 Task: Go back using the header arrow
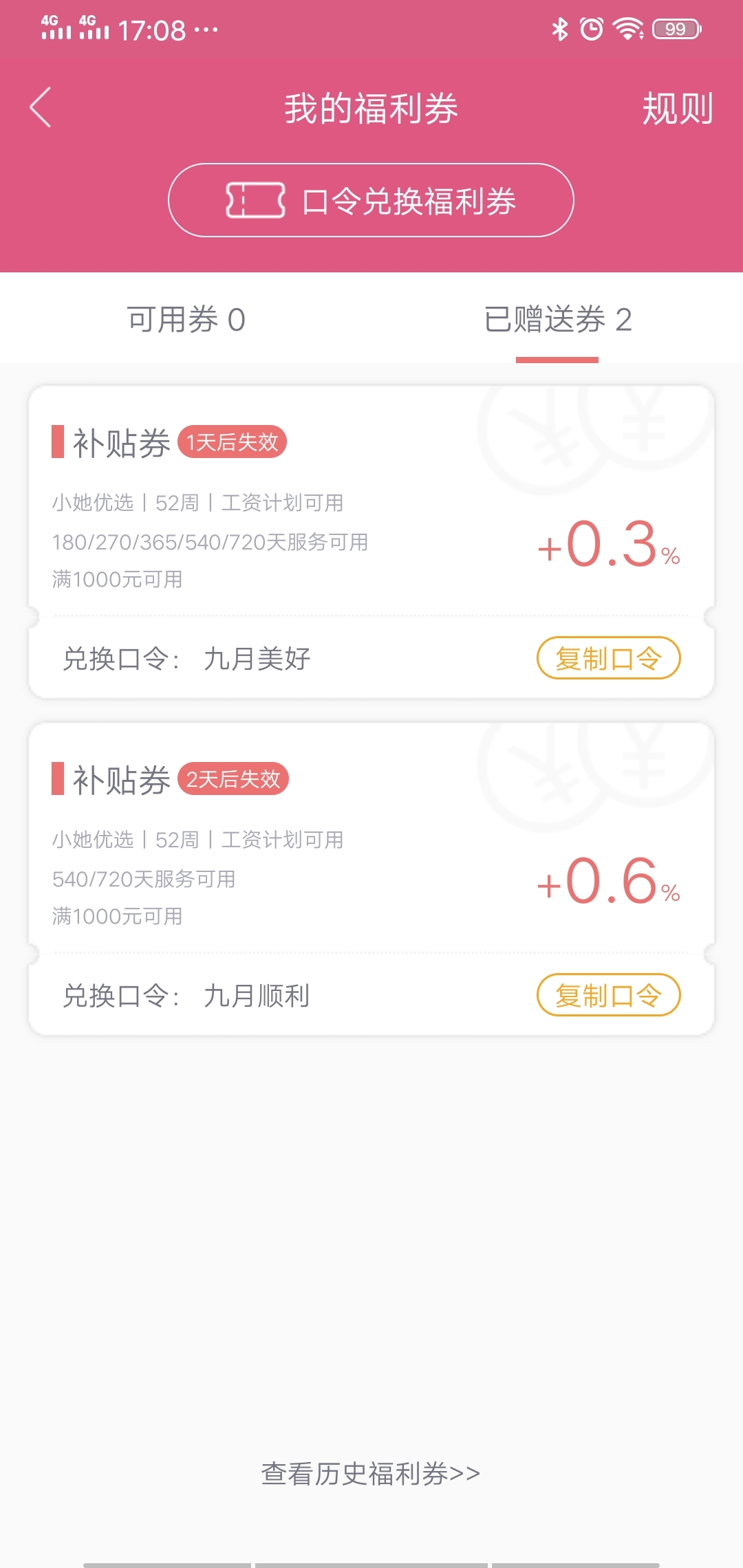[41, 107]
